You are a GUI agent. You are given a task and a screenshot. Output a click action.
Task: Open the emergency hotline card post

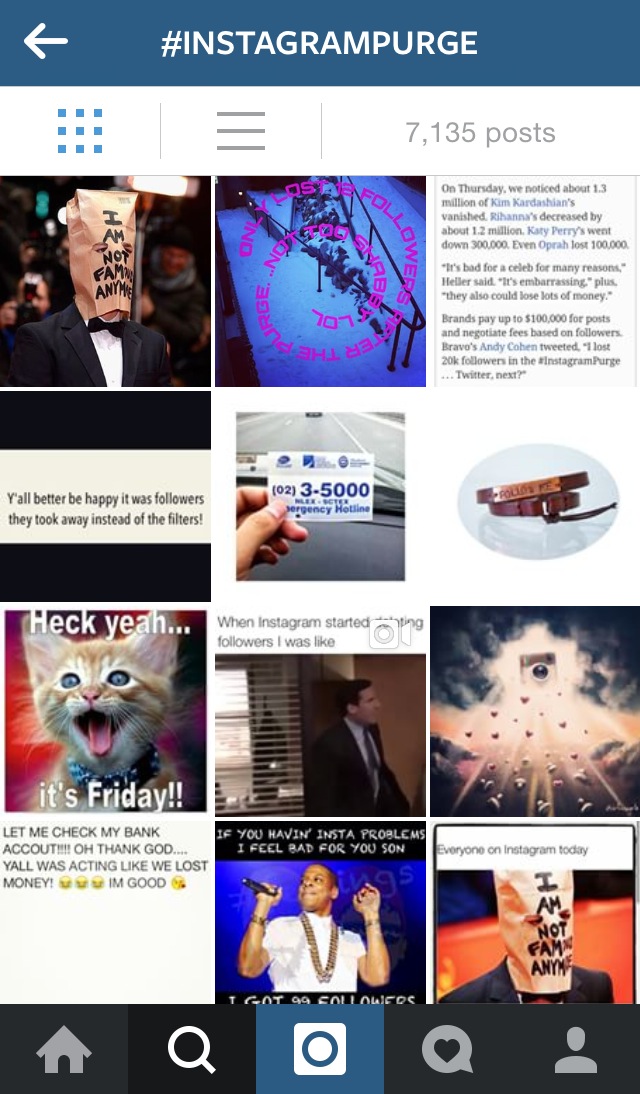320,496
